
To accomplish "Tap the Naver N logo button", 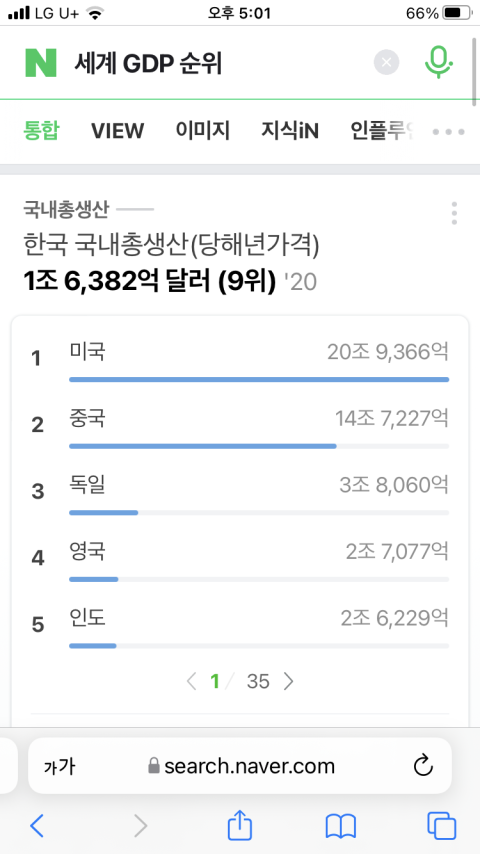I will coord(41,63).
